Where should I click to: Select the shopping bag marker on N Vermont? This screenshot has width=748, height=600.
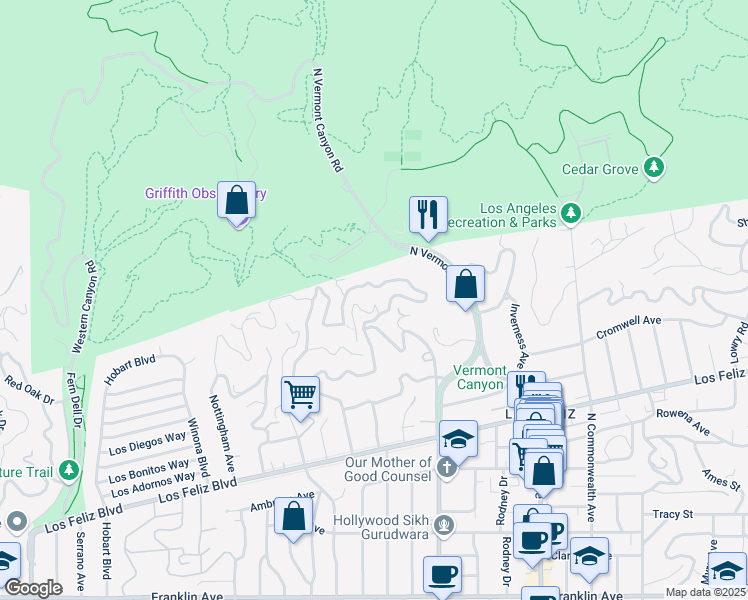click(x=466, y=285)
